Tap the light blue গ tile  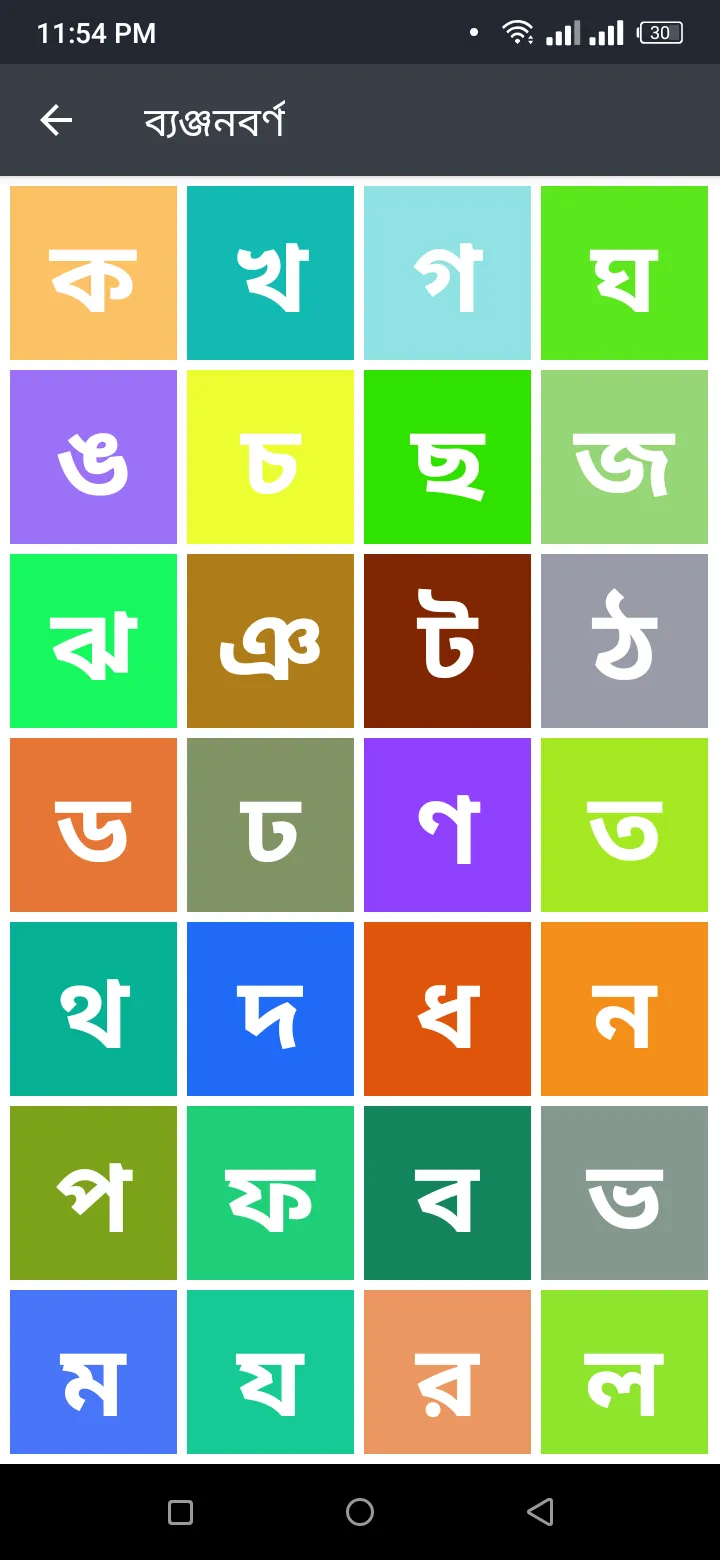click(x=447, y=271)
